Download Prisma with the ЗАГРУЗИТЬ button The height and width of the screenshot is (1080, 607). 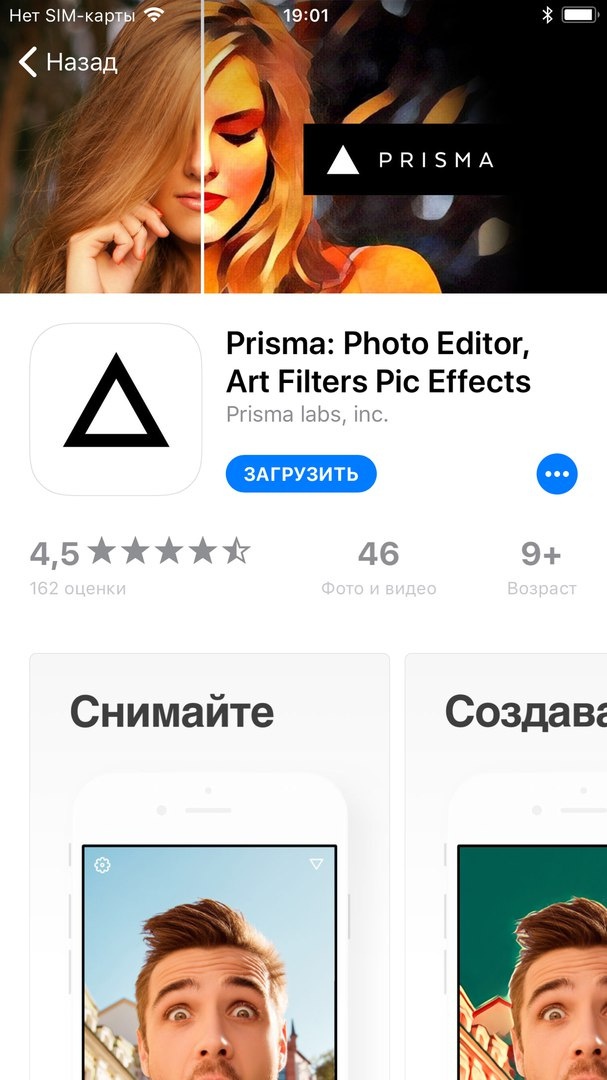coord(301,474)
